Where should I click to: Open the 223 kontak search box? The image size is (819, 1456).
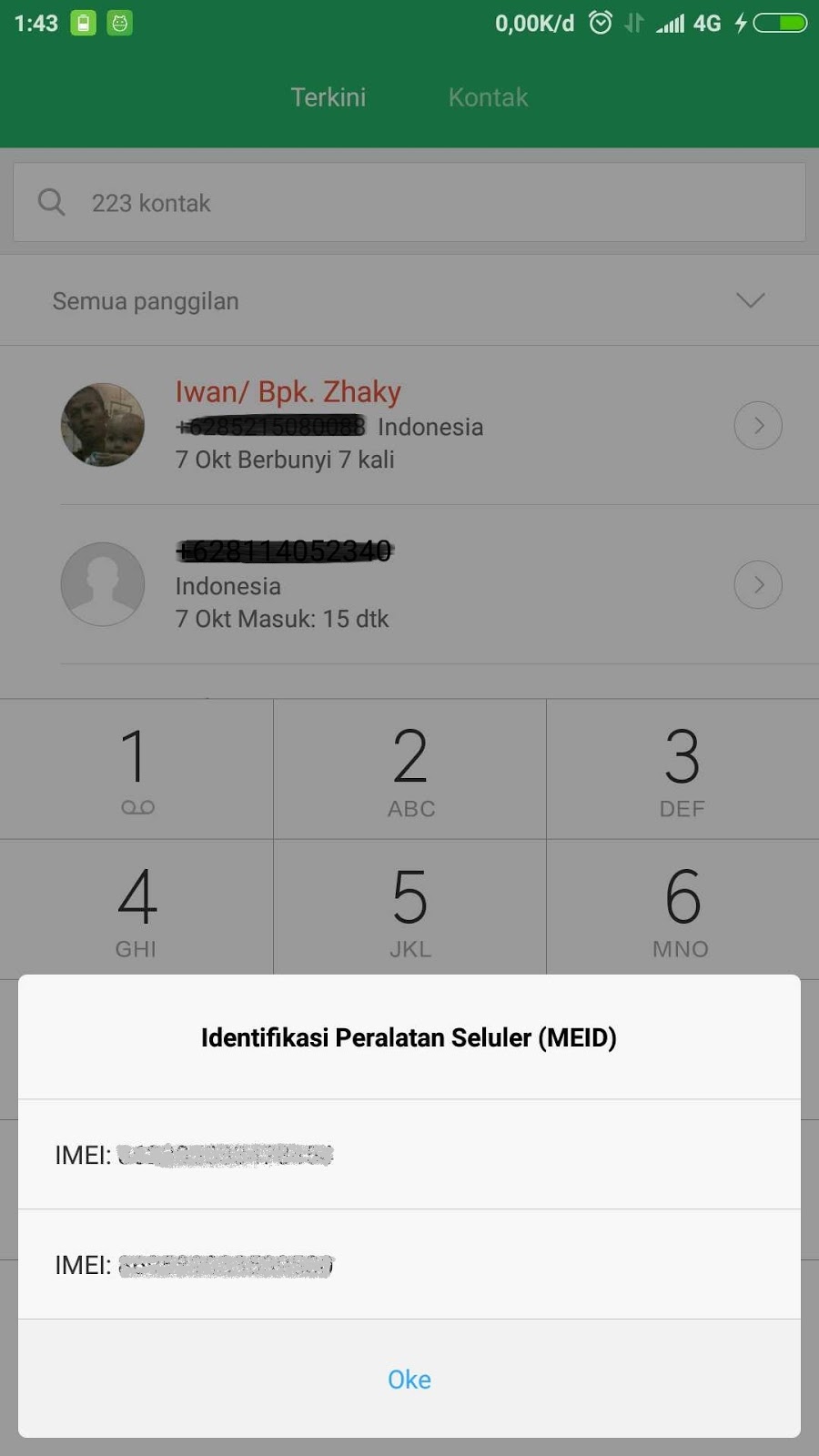pyautogui.click(x=409, y=202)
